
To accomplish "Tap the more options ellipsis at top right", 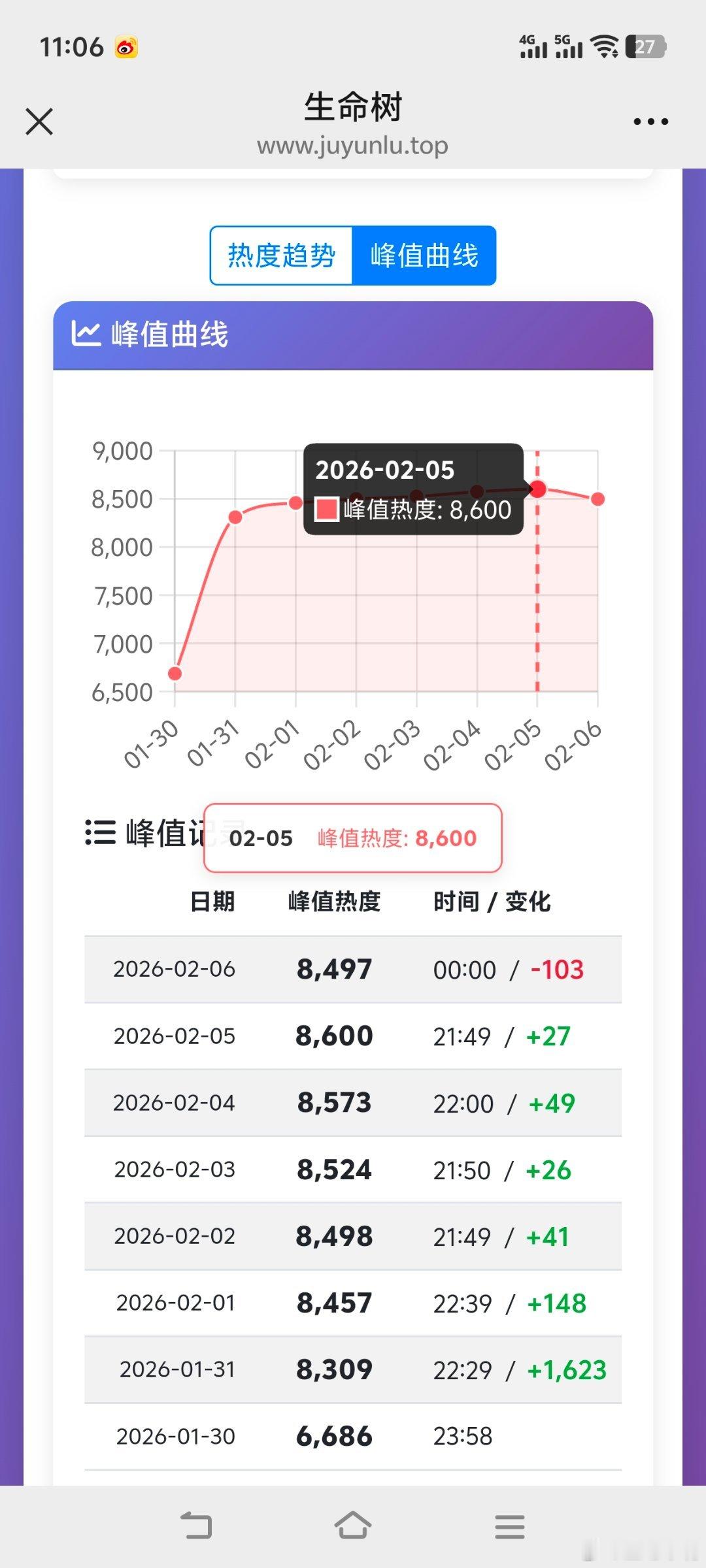I will [651, 121].
